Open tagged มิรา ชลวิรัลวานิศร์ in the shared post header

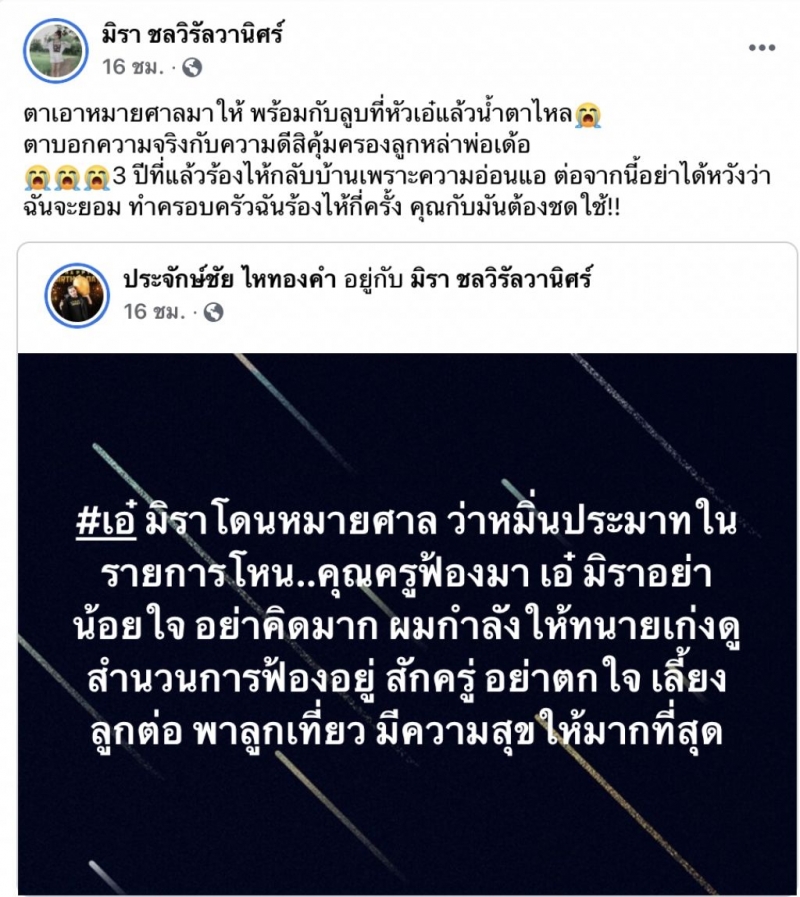[x=501, y=280]
